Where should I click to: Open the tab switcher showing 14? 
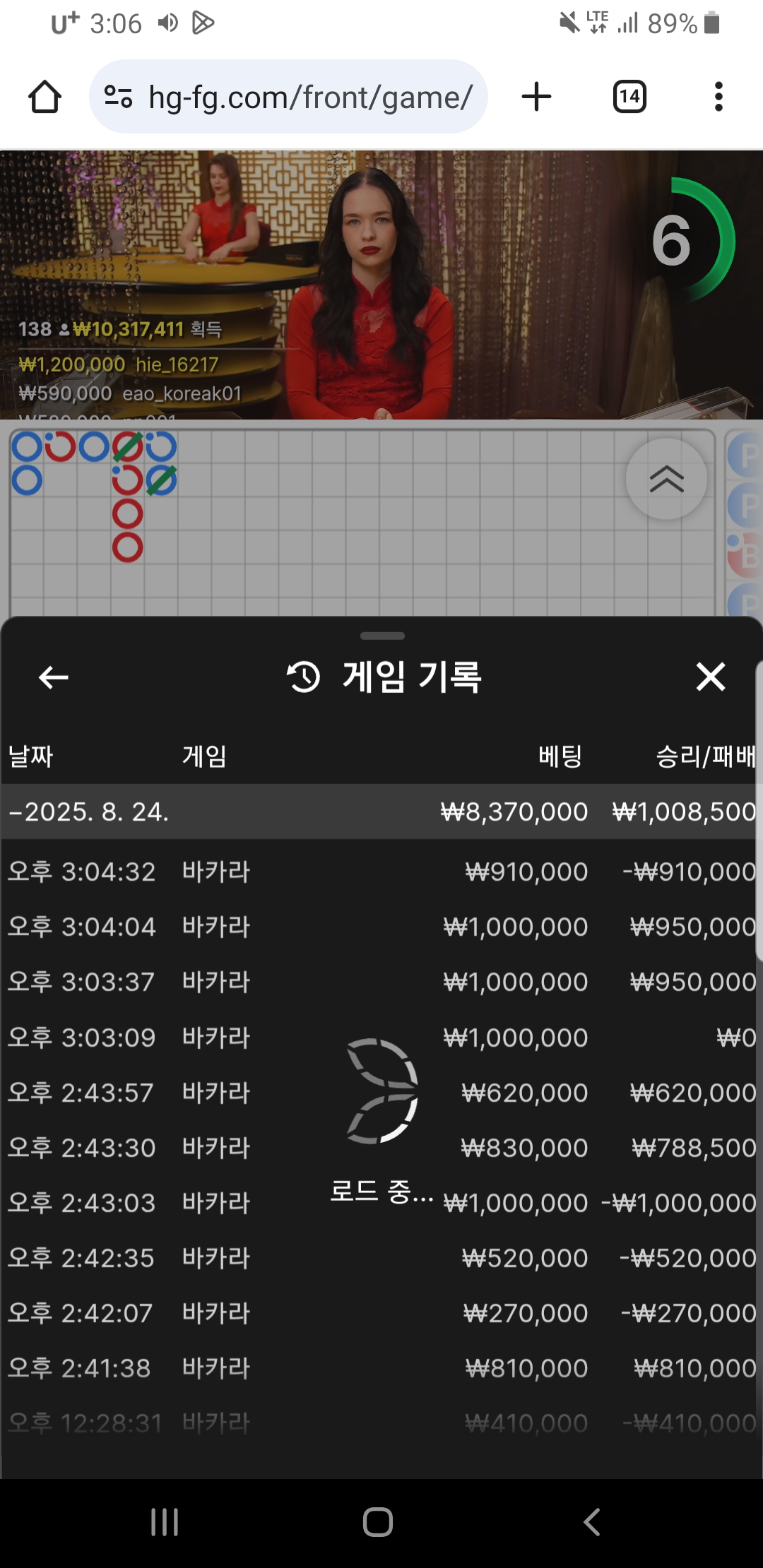click(x=629, y=97)
